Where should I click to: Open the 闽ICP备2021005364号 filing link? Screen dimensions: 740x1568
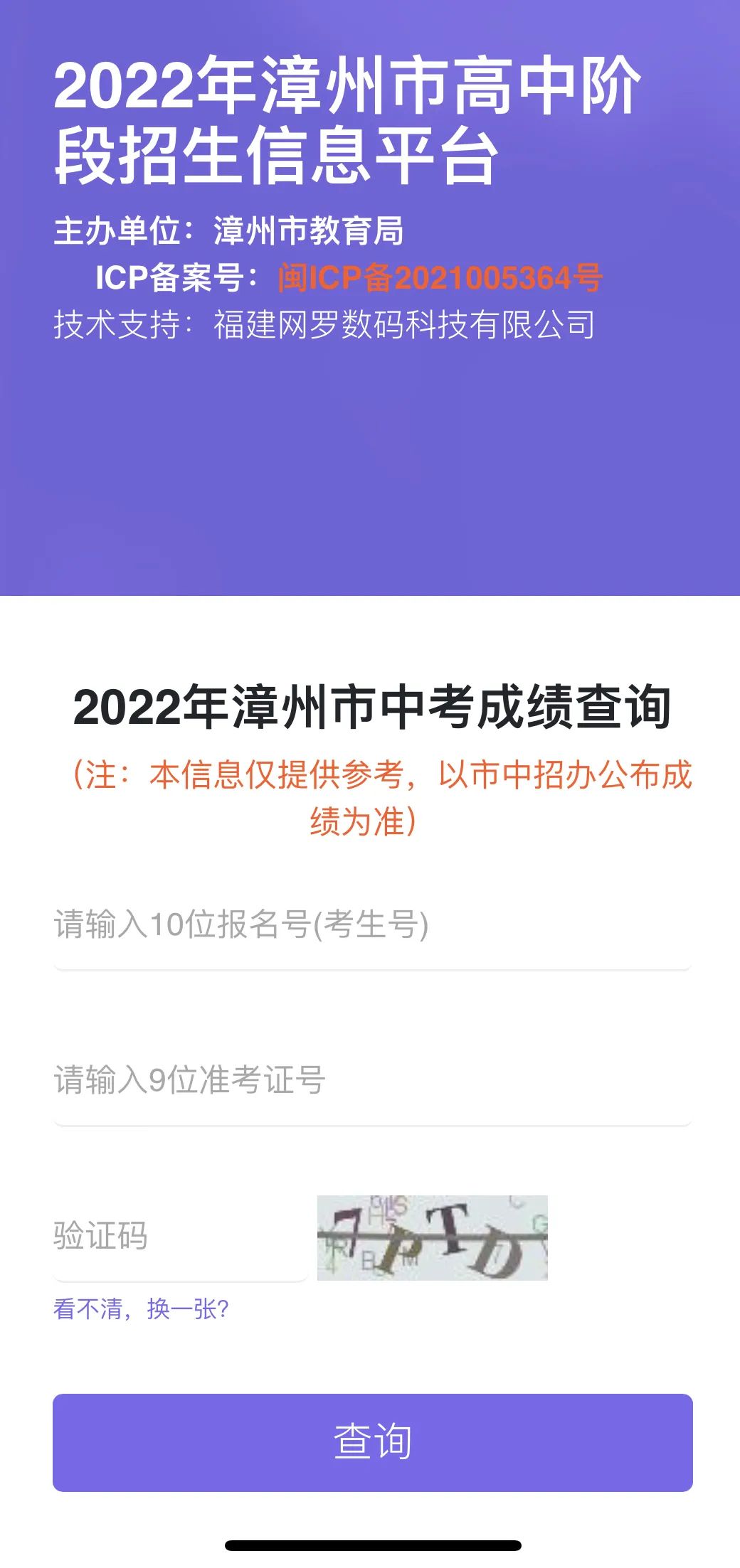click(x=440, y=277)
